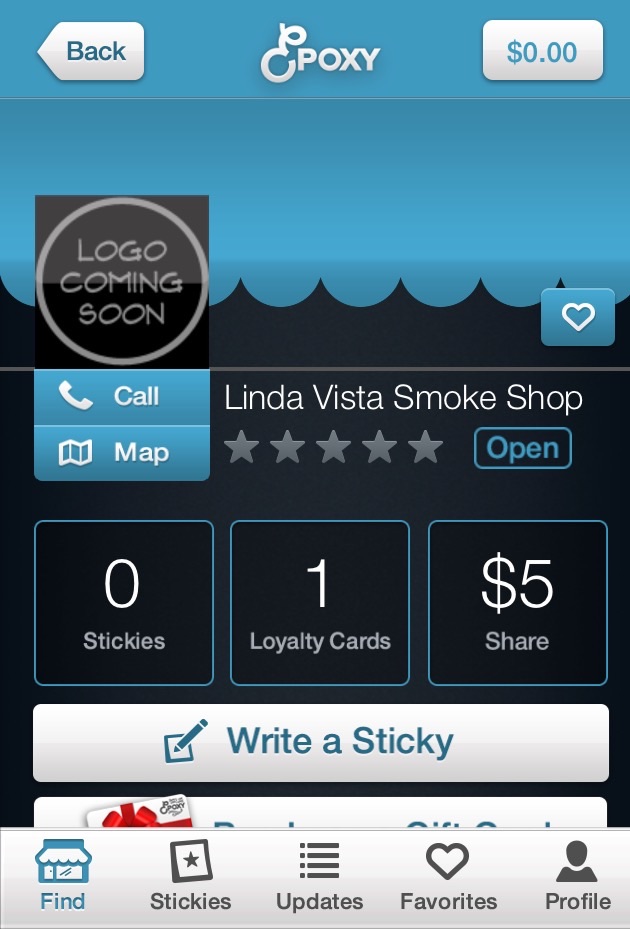
Task: Tap the gift card button
Action: 320,813
